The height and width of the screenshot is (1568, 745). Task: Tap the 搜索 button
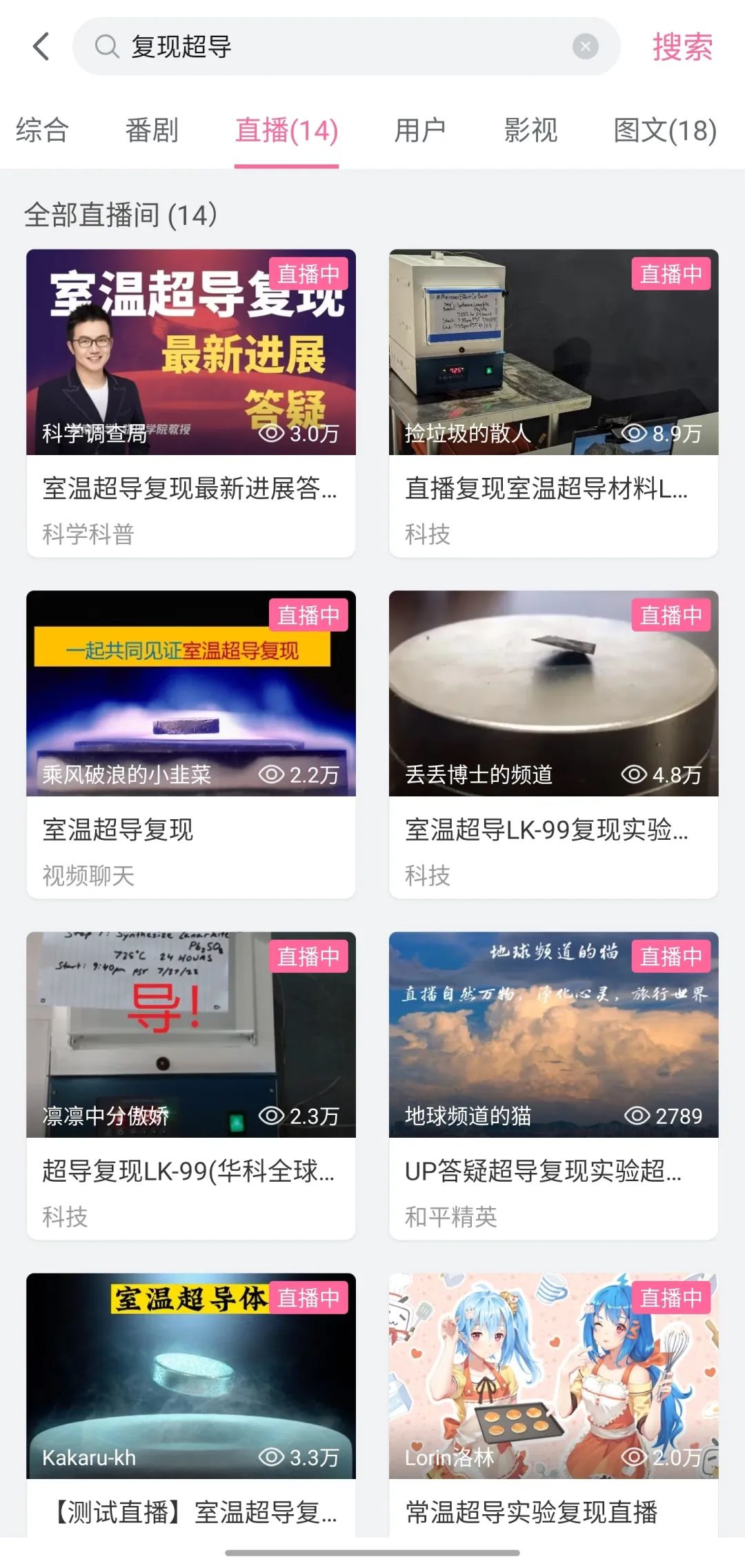click(x=682, y=47)
